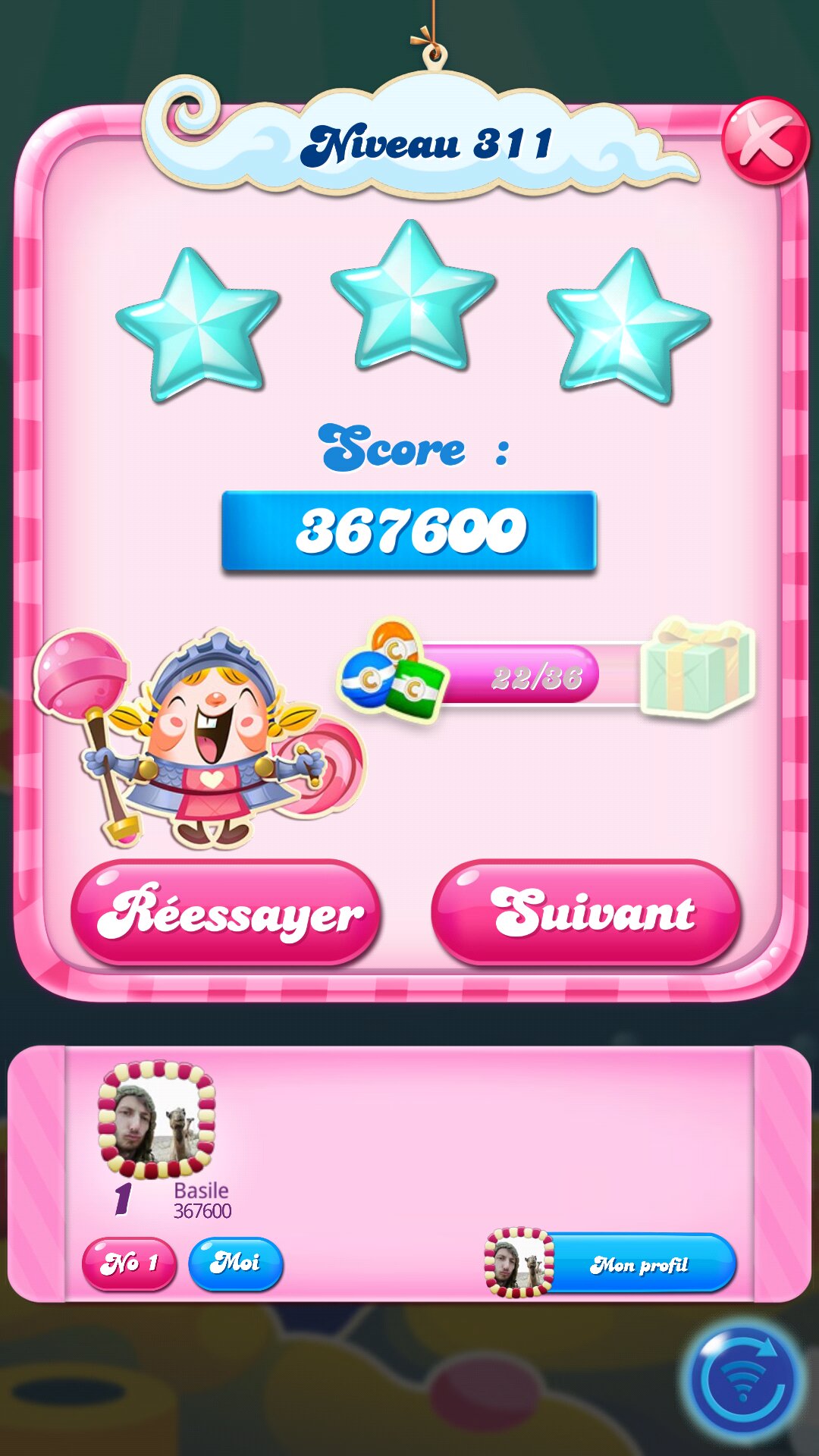Viewport: 819px width, 1456px height.
Task: Continue with the Suivant button
Action: point(585,913)
